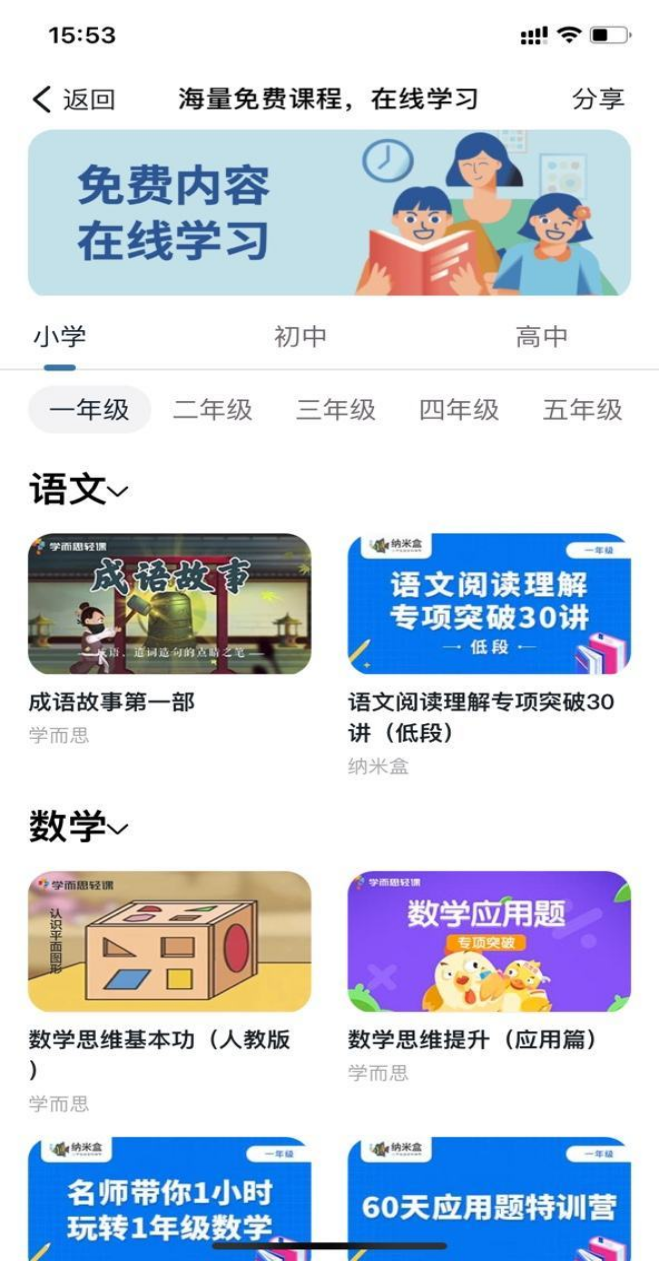Select the 小学 tab

coord(59,337)
